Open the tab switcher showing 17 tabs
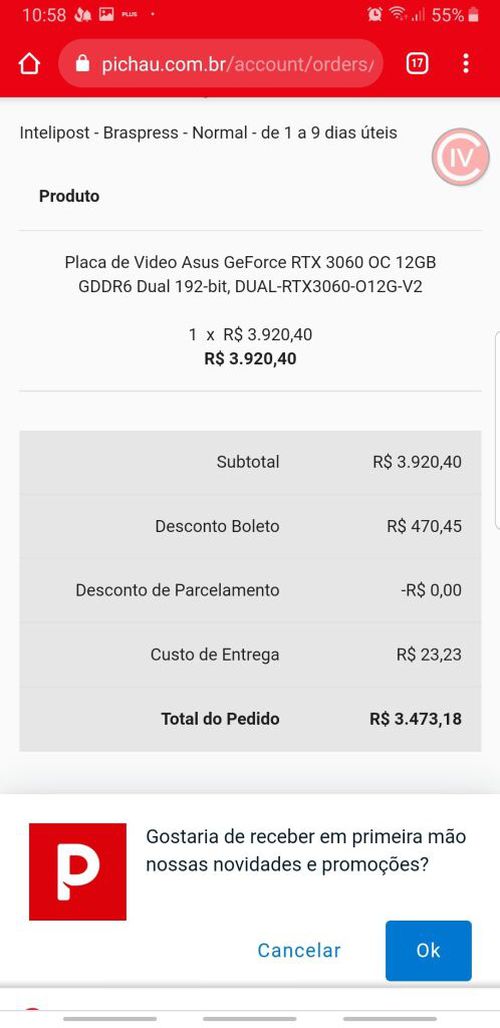This screenshot has height=1028, width=500. 417,64
